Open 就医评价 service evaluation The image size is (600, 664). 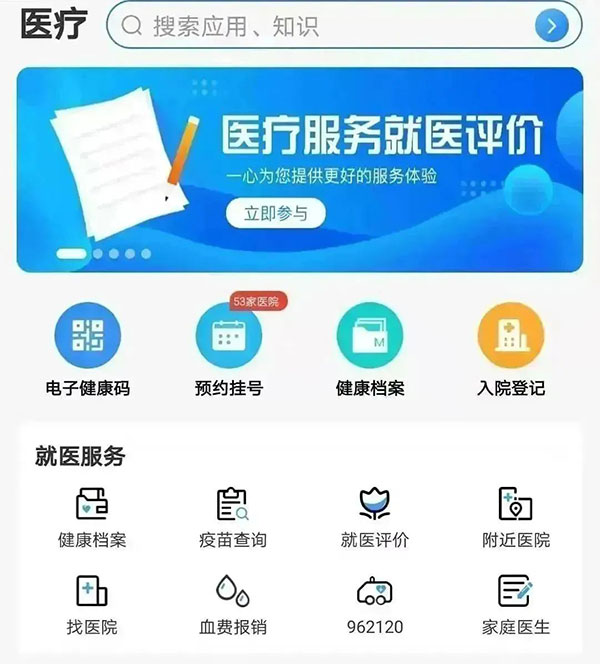click(374, 517)
